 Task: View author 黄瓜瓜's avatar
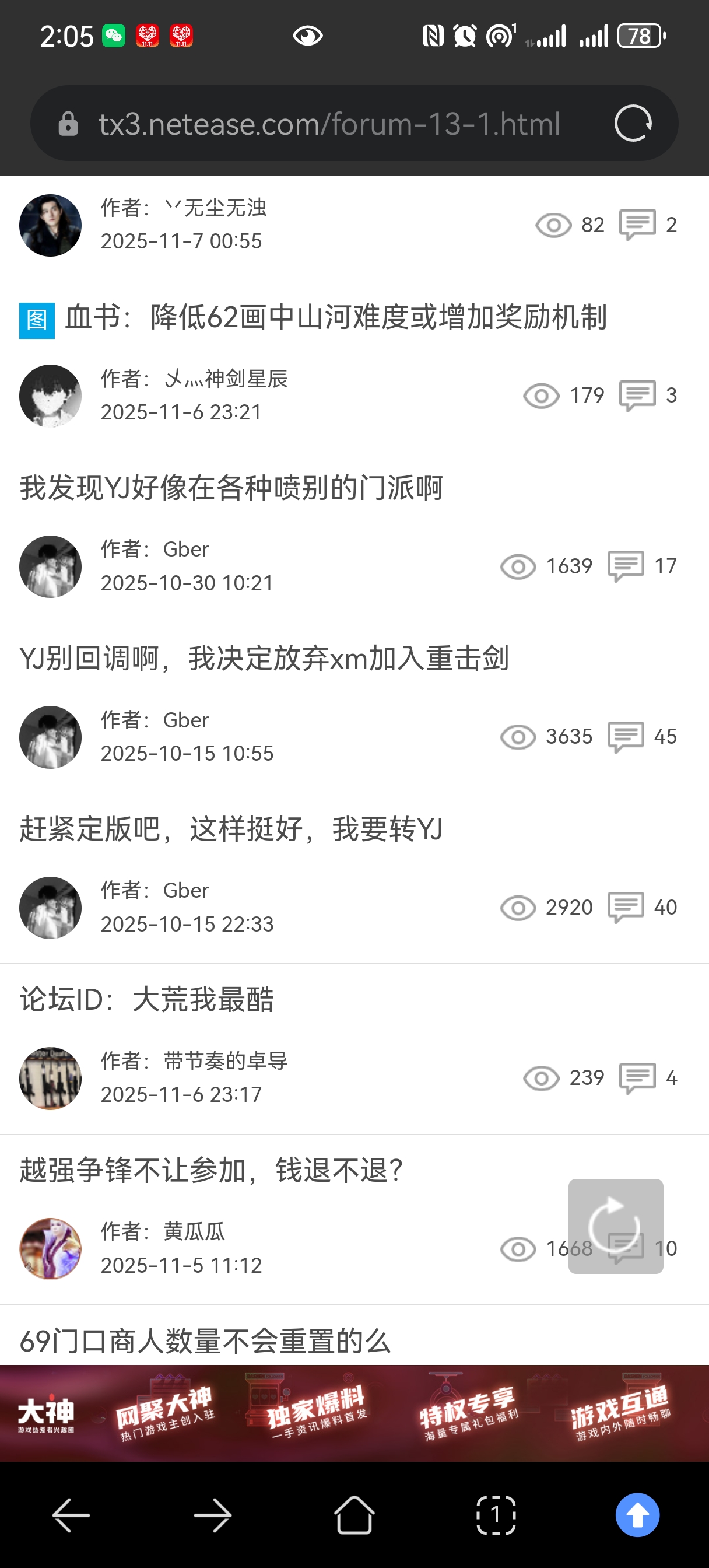(51, 1248)
